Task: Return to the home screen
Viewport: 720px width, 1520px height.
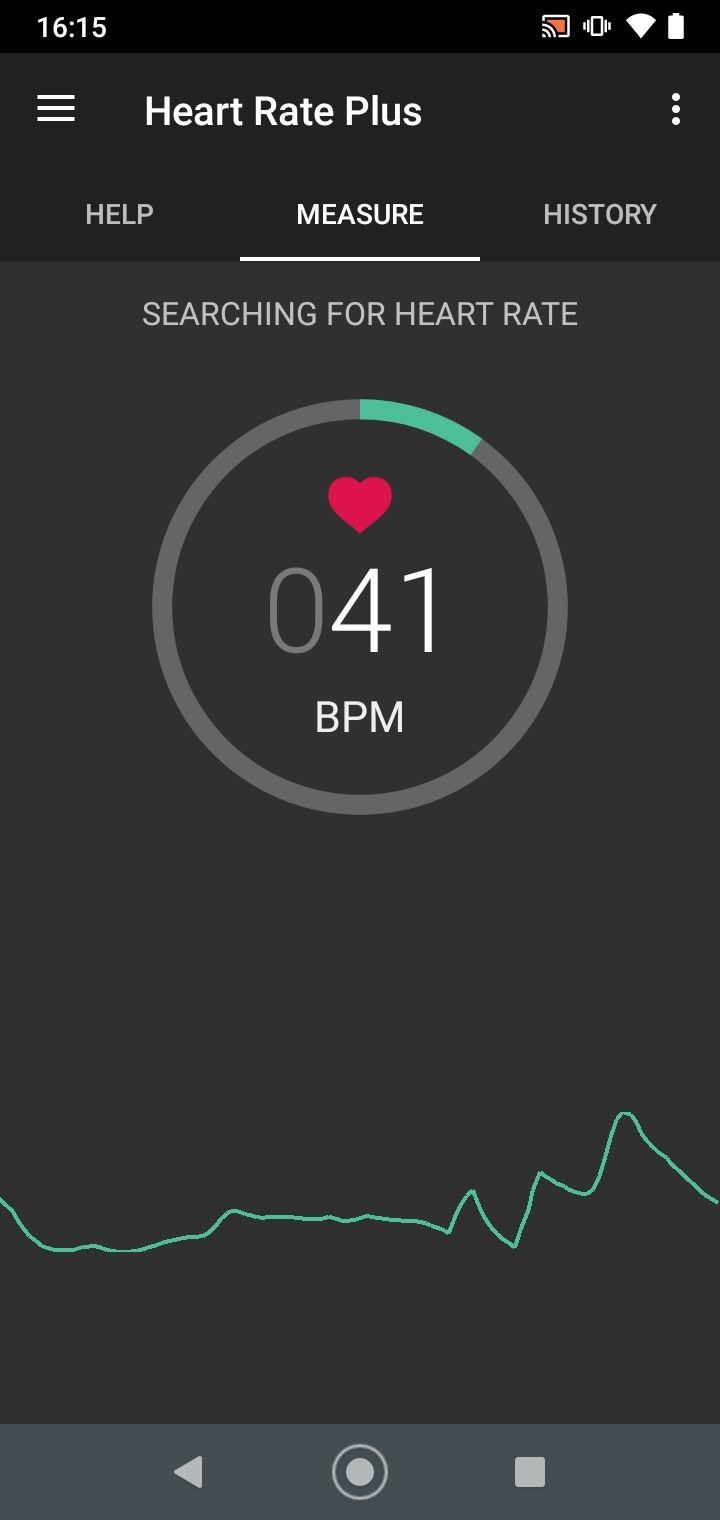Action: point(360,1471)
